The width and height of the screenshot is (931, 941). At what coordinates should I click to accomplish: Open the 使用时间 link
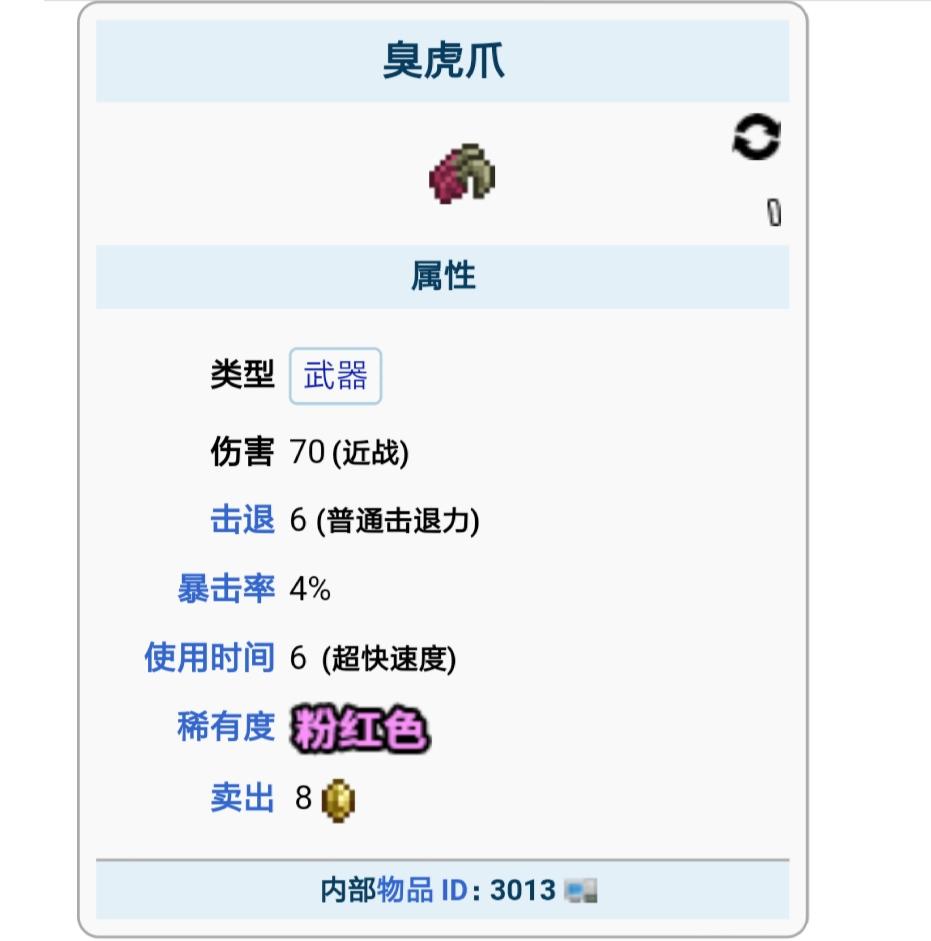[x=209, y=658]
